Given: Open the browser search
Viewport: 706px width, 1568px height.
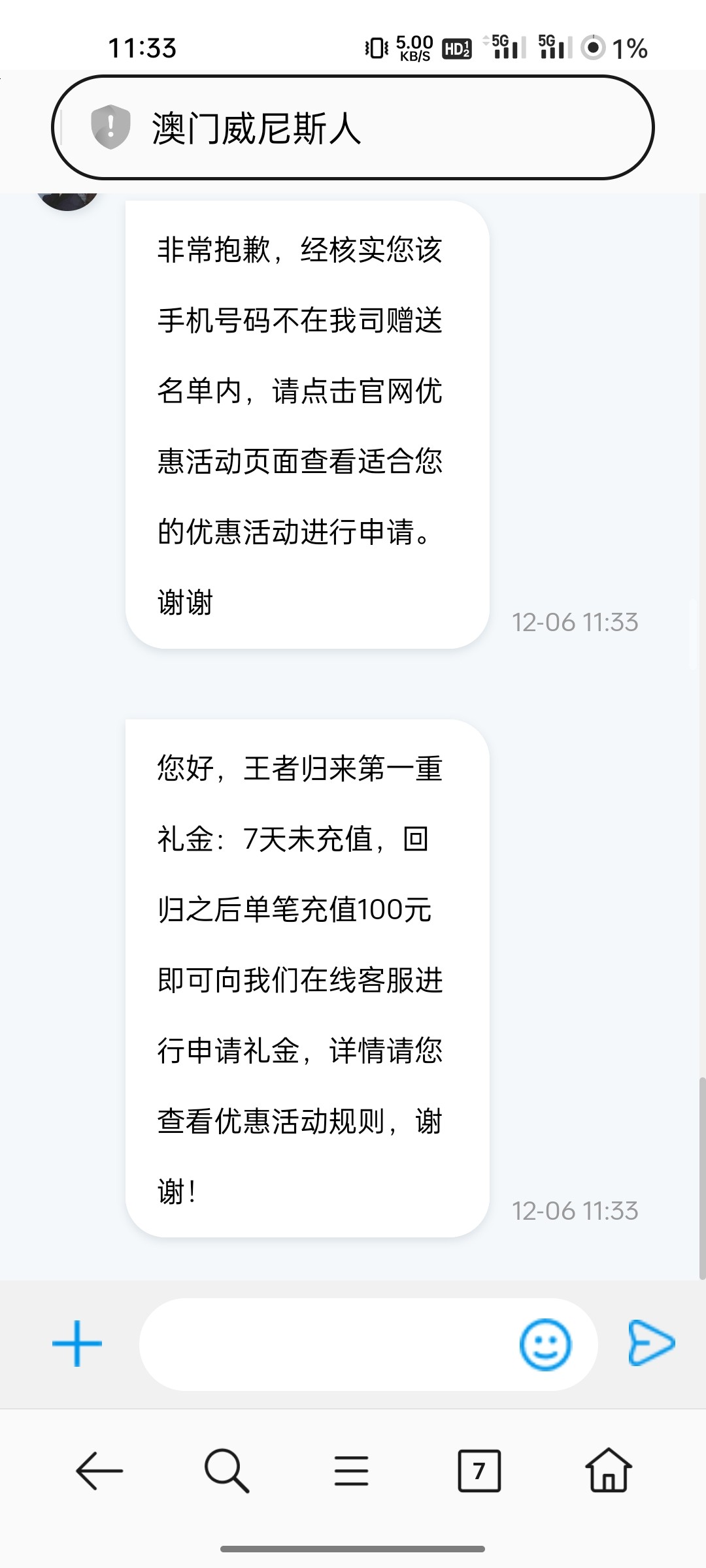Looking at the screenshot, I should 226,1471.
